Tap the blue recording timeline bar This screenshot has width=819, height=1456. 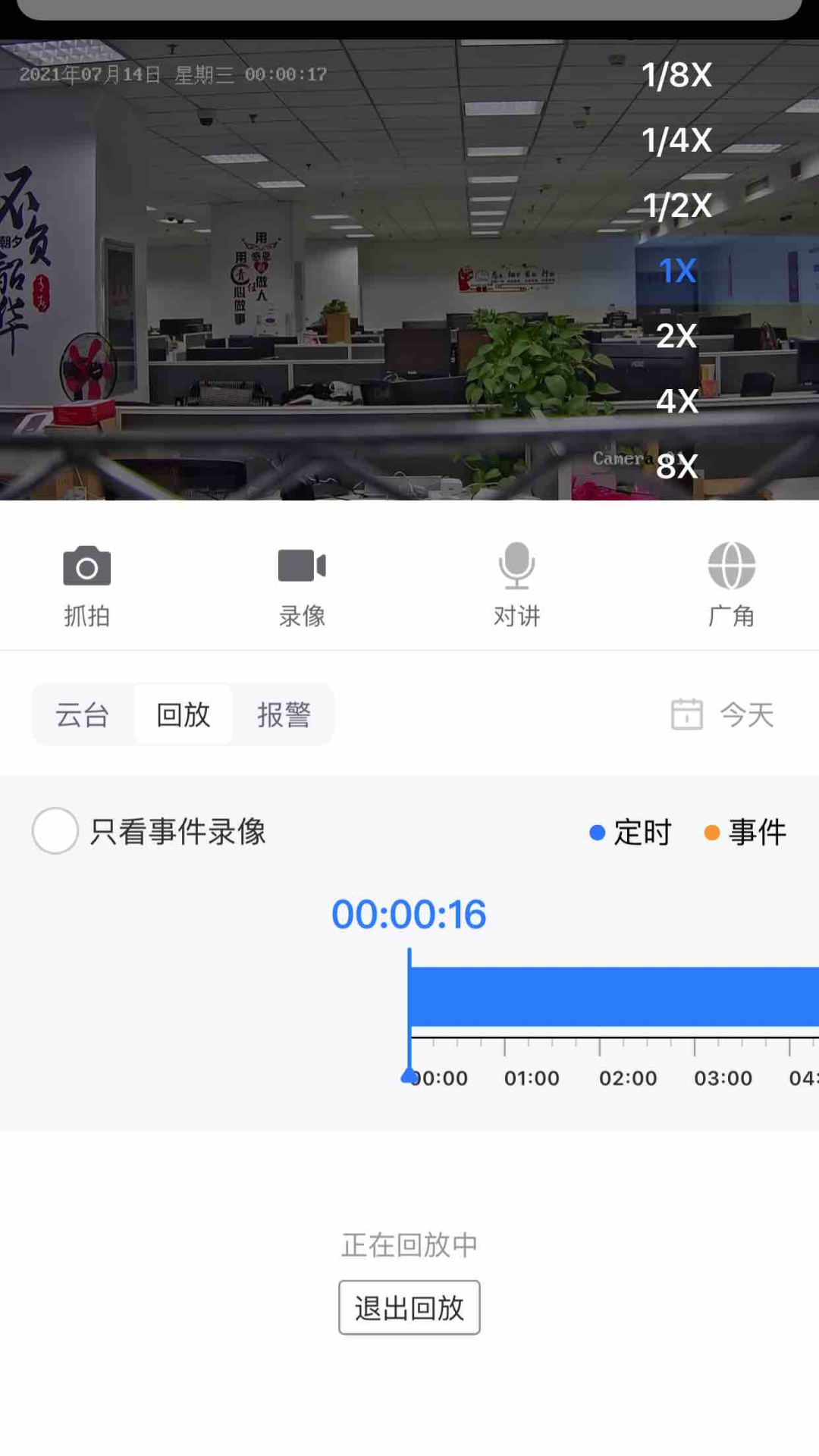coord(613,996)
